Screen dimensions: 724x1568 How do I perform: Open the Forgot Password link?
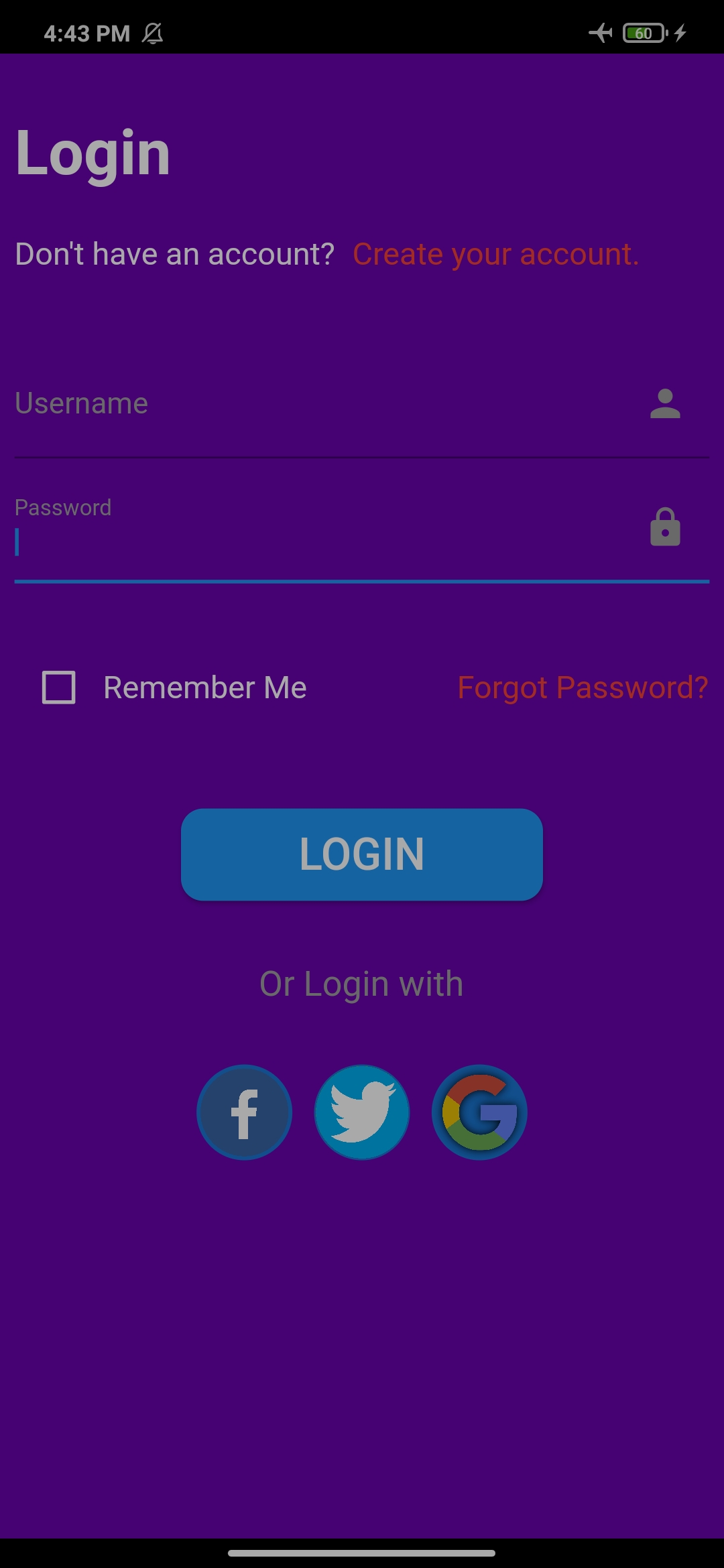click(582, 688)
